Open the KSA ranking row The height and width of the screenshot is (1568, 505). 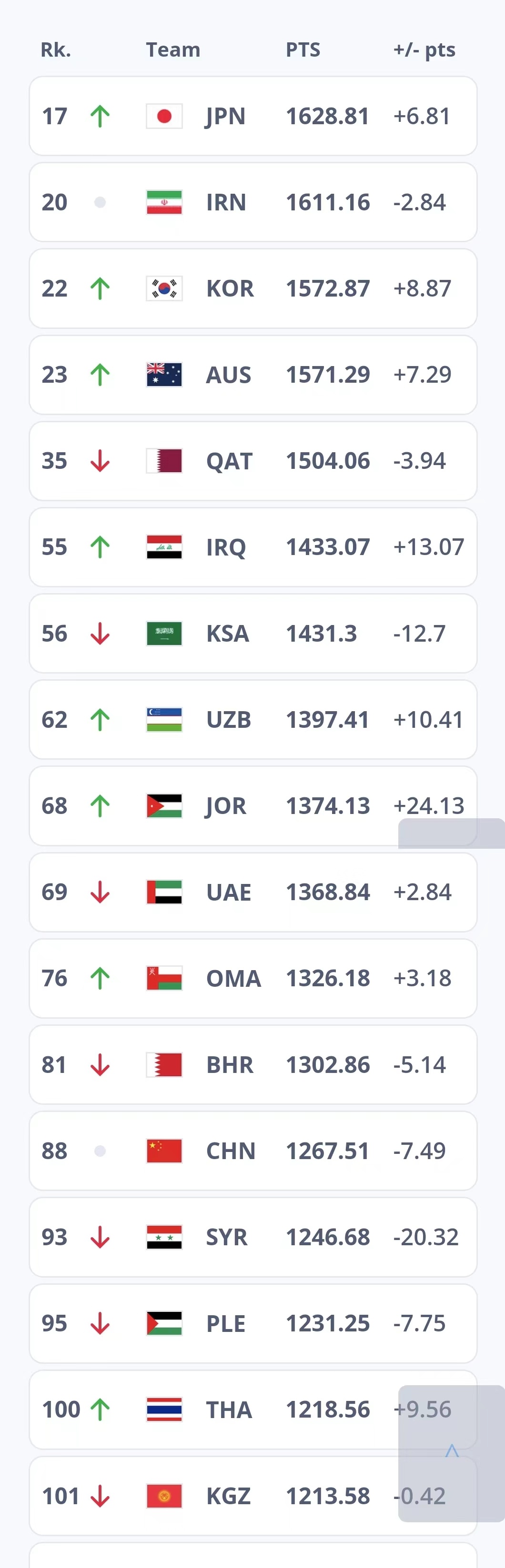click(x=252, y=634)
